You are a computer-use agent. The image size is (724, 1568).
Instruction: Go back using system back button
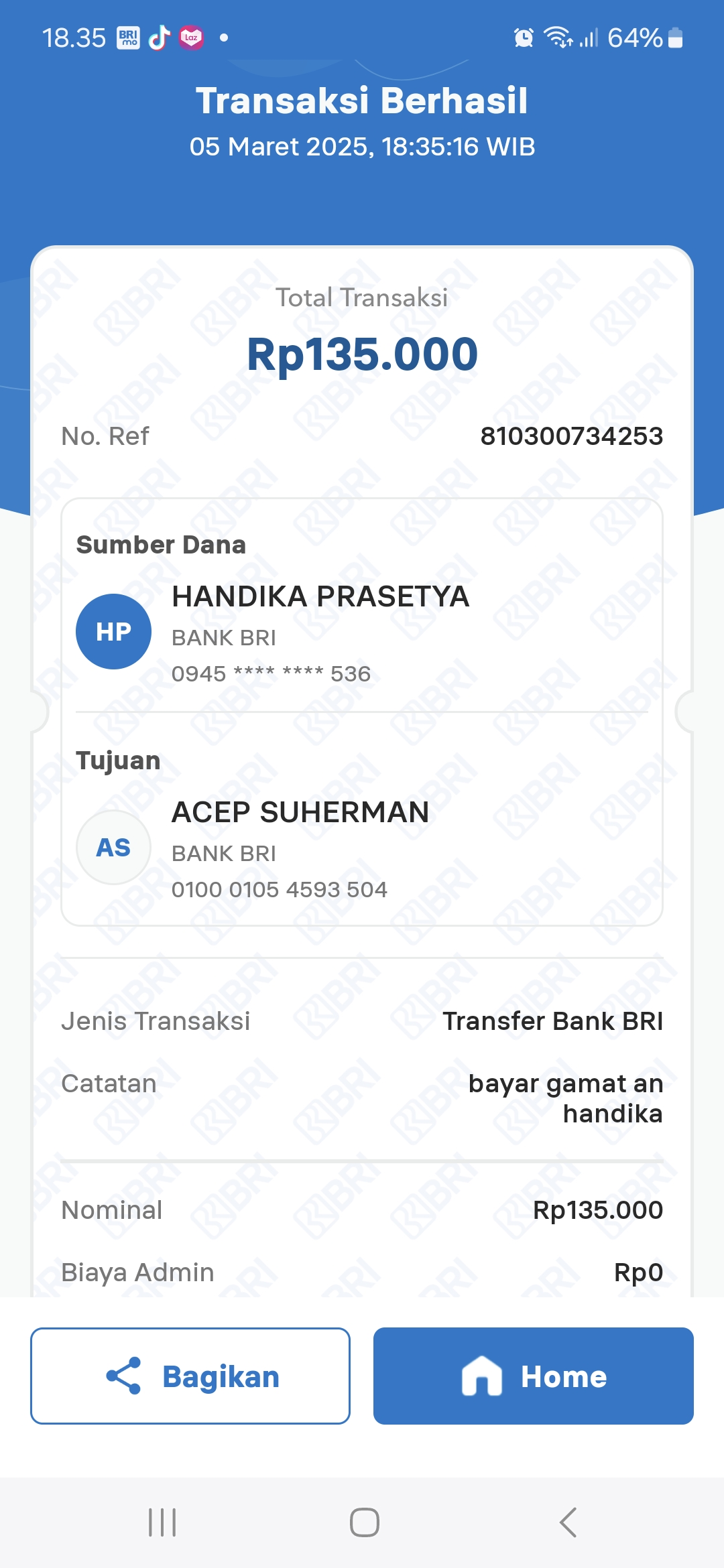click(567, 1522)
